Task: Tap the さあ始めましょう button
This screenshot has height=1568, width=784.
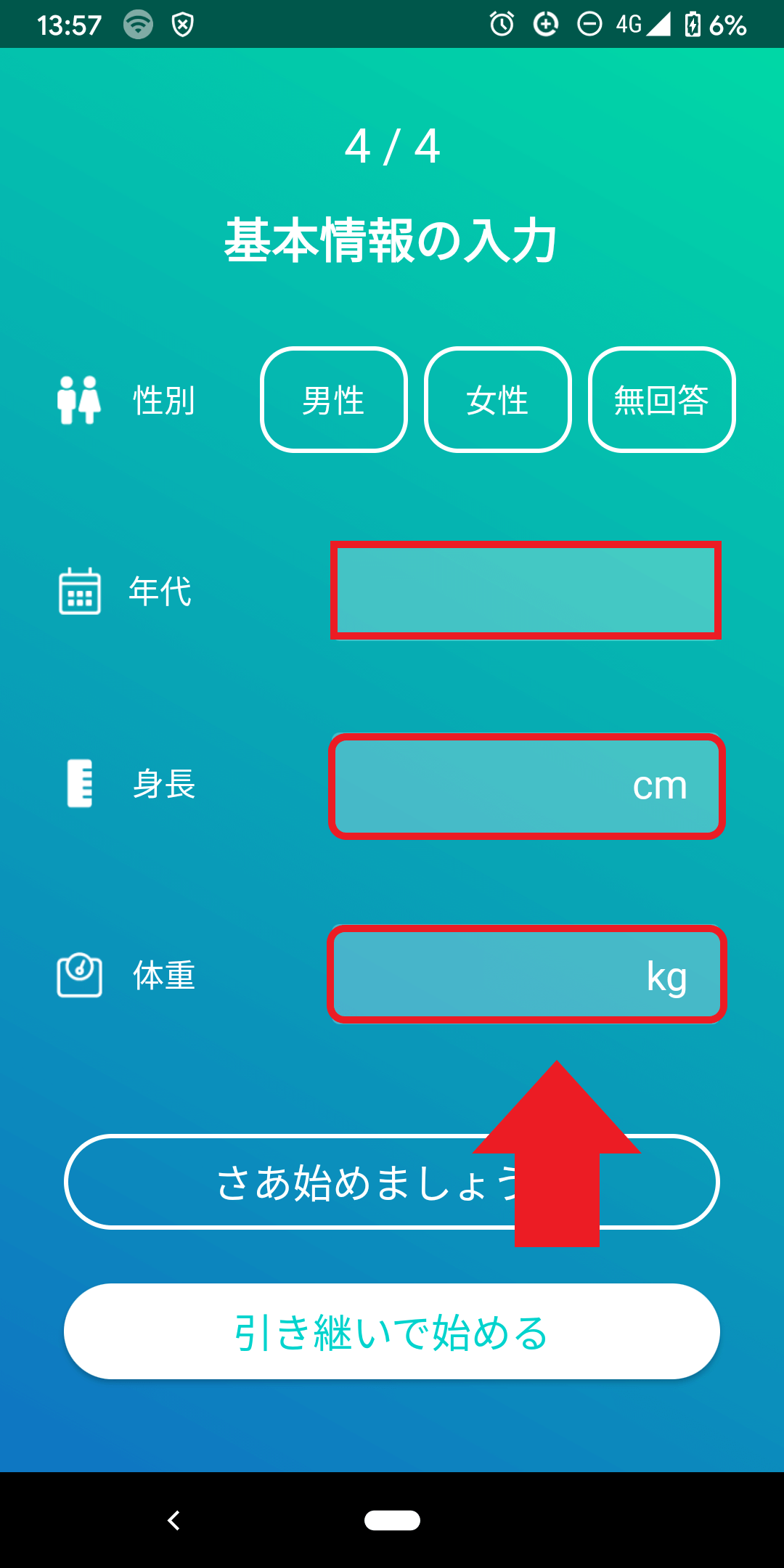Action: pos(392,1182)
